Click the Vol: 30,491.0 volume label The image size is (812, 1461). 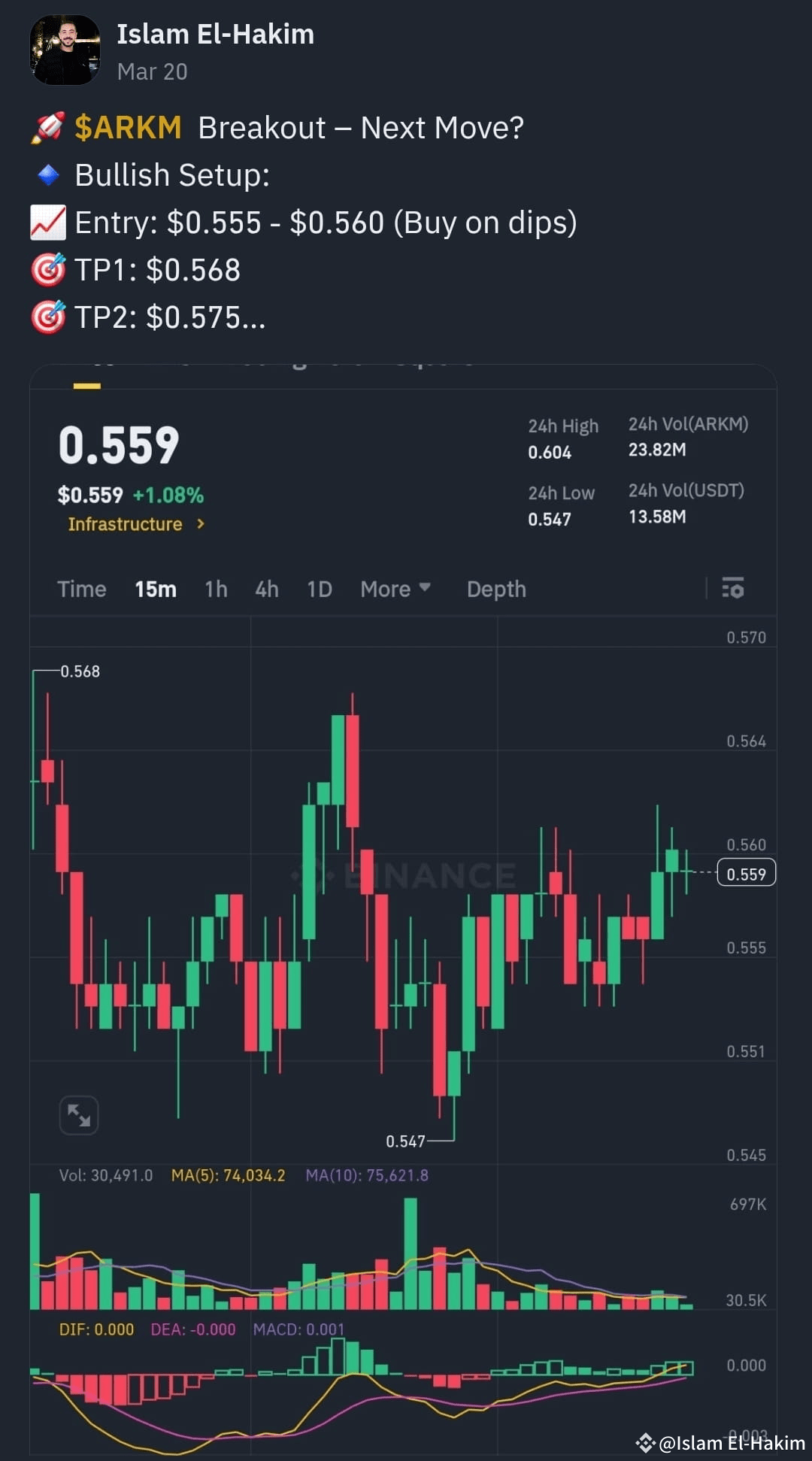point(105,1175)
